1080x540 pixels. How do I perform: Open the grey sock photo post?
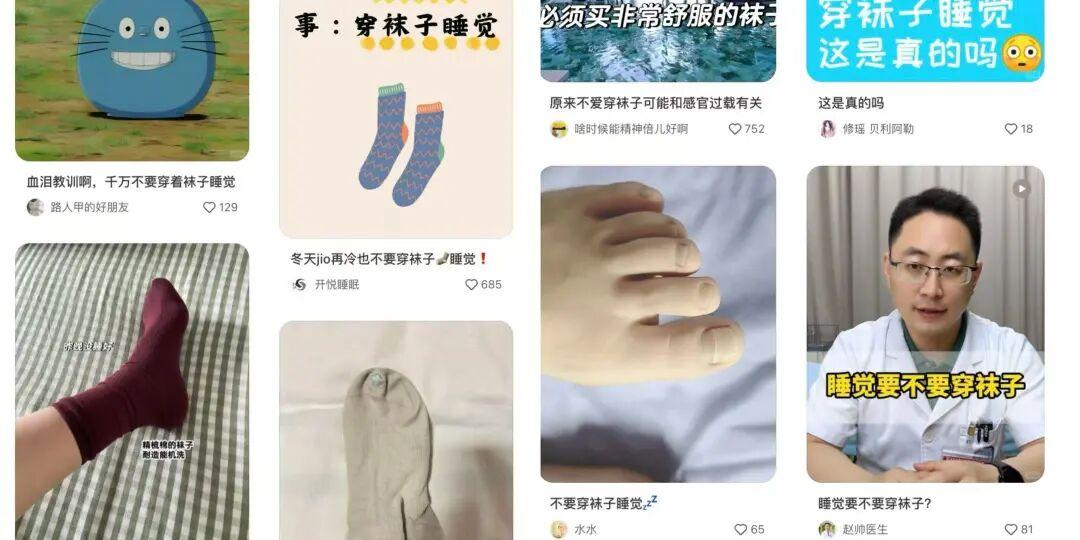tap(396, 430)
